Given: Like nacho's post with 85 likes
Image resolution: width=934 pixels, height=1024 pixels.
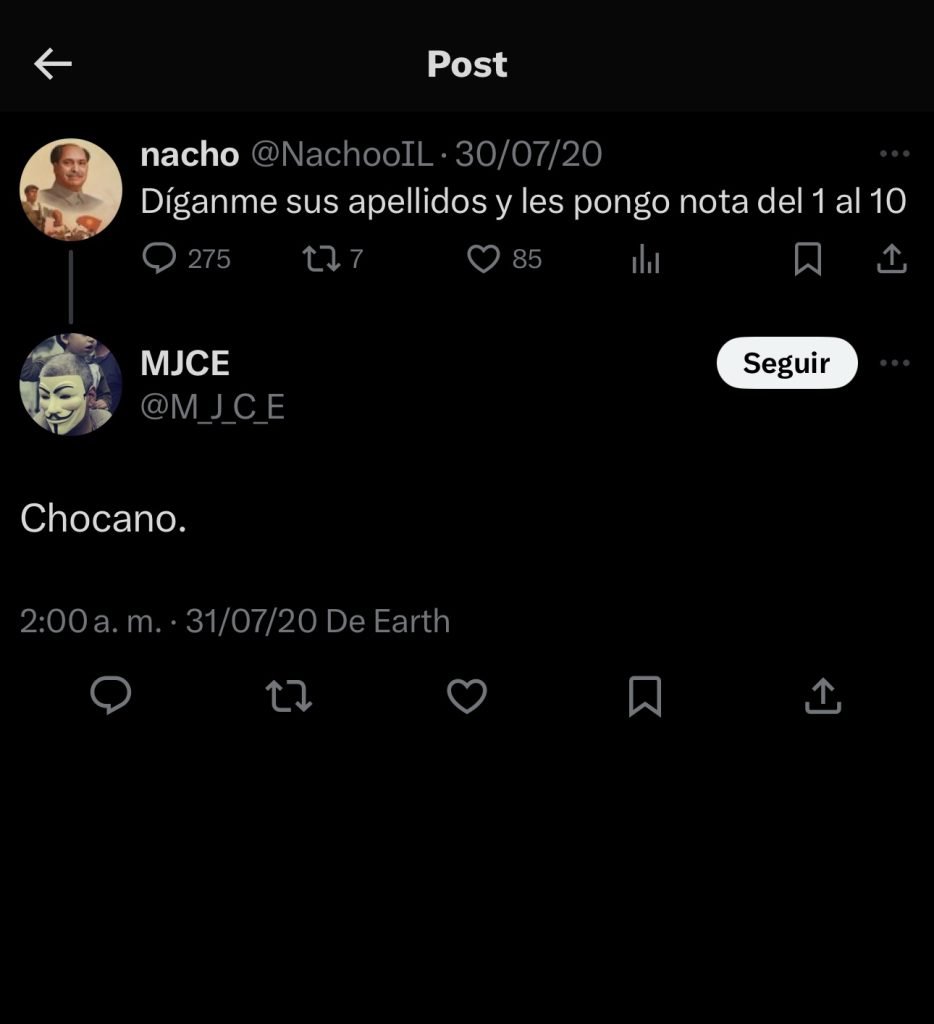Looking at the screenshot, I should tap(484, 260).
